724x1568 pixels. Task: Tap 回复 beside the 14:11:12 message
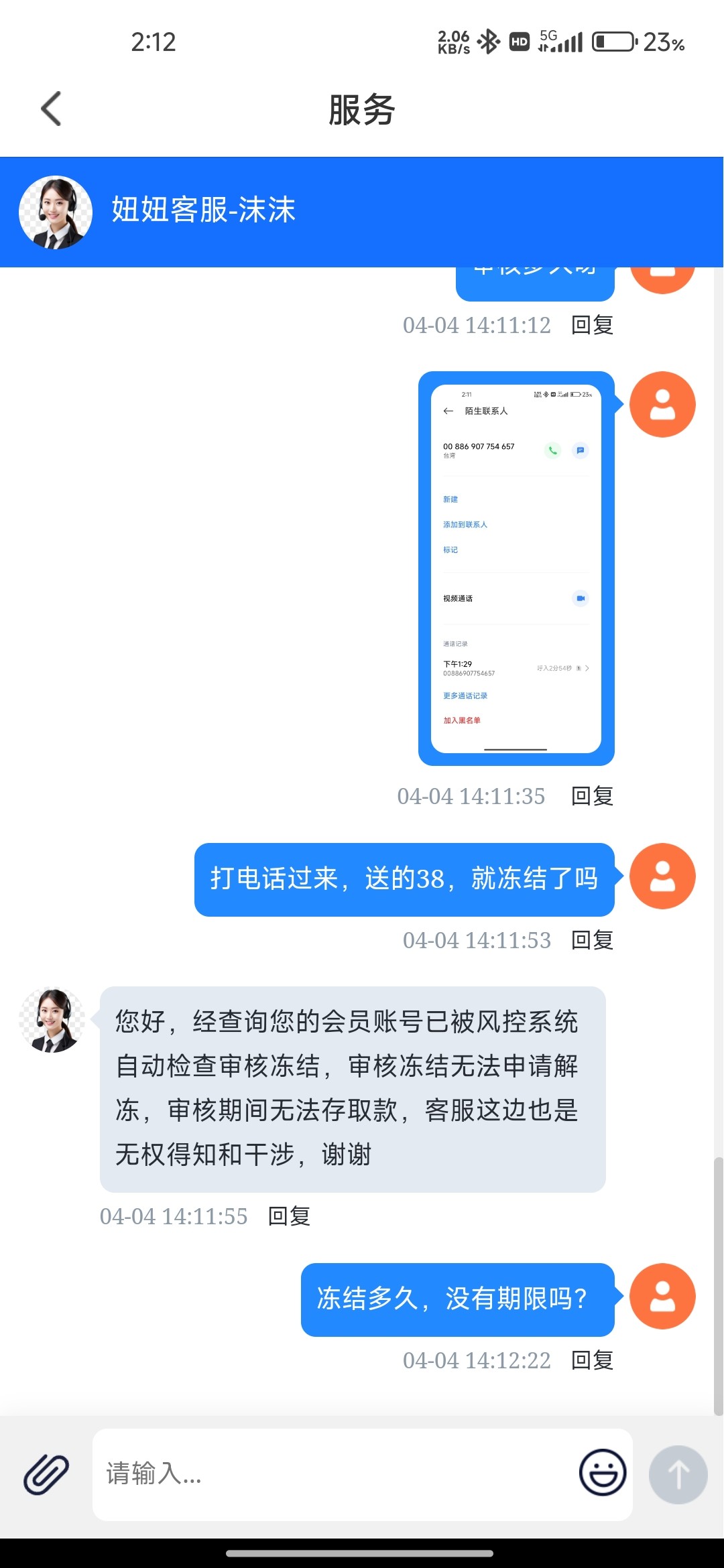coord(592,325)
